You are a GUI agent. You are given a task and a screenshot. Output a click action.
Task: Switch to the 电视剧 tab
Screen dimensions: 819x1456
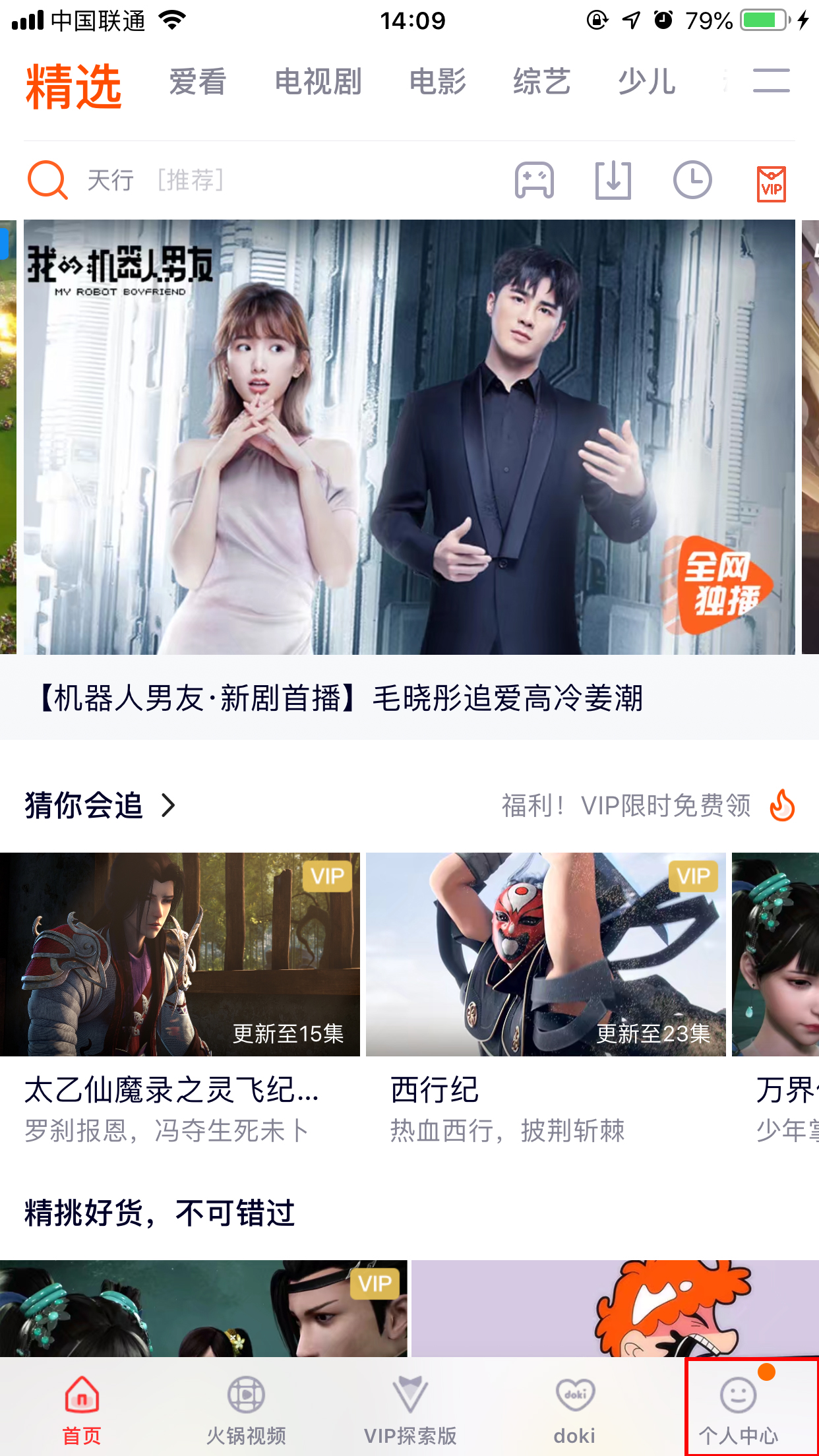(317, 81)
